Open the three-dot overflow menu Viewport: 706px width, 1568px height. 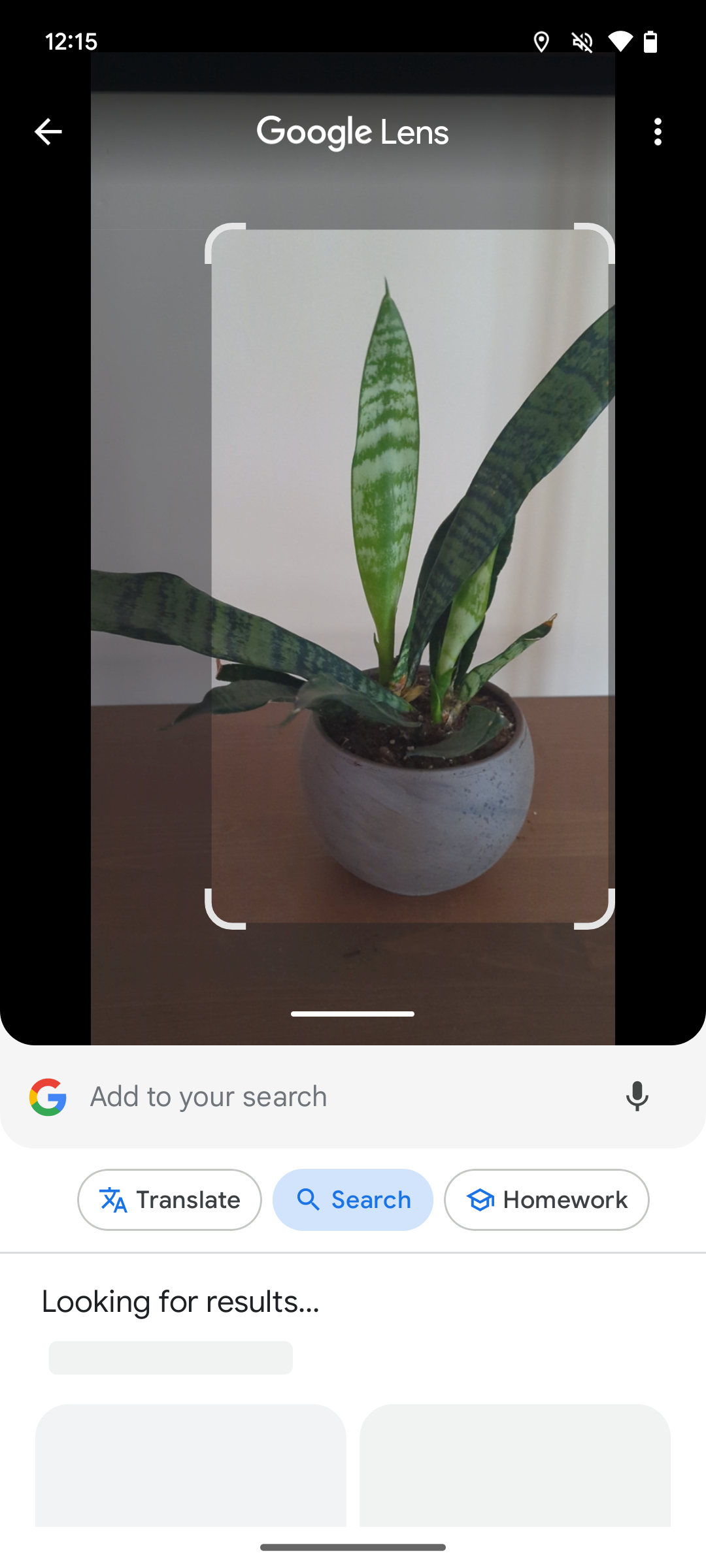coord(658,132)
